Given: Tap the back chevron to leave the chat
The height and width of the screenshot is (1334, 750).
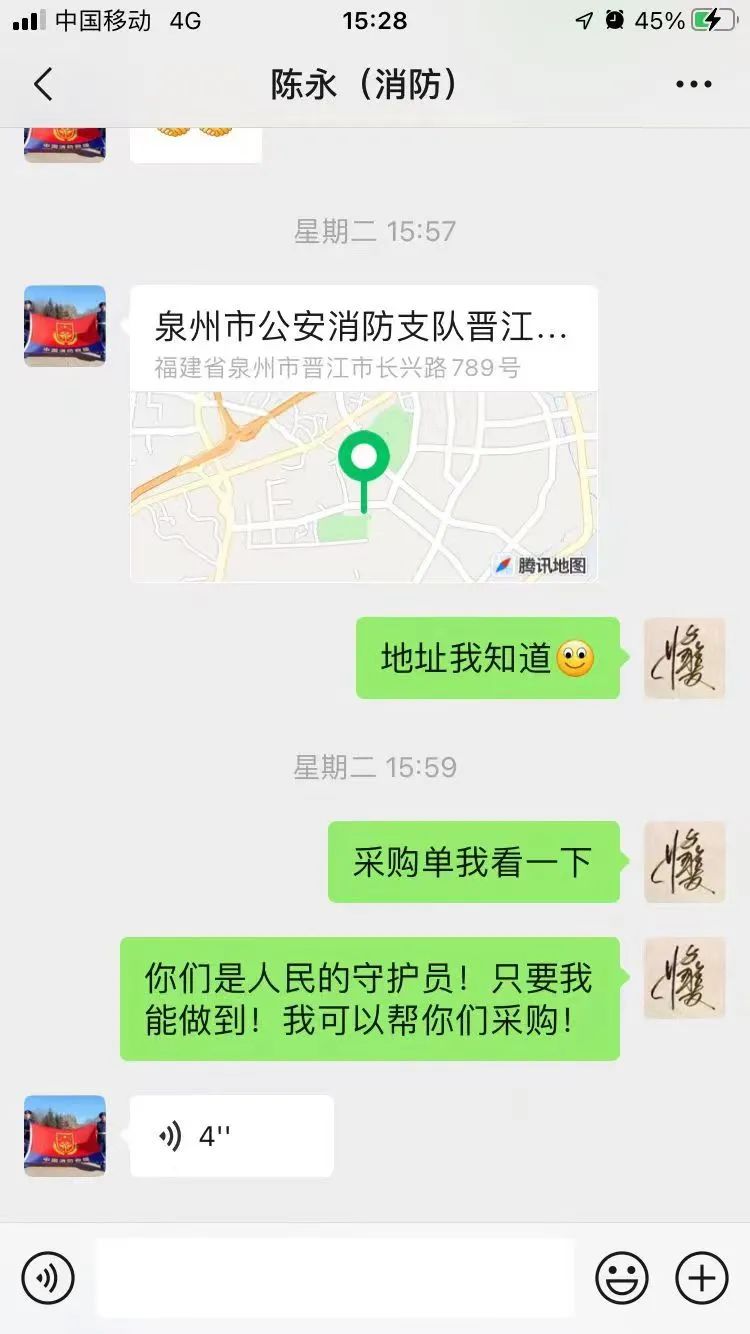Looking at the screenshot, I should click(x=42, y=85).
